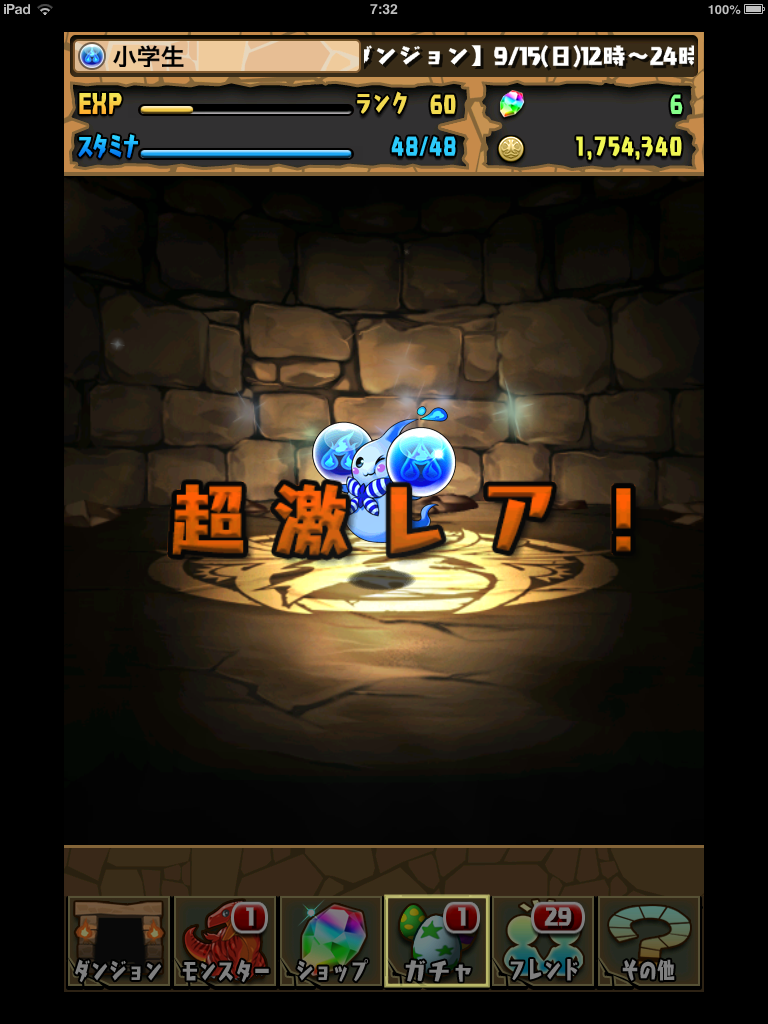Select the ガチャ (Gacha) tab
The width and height of the screenshot is (768, 1024).
pos(437,941)
